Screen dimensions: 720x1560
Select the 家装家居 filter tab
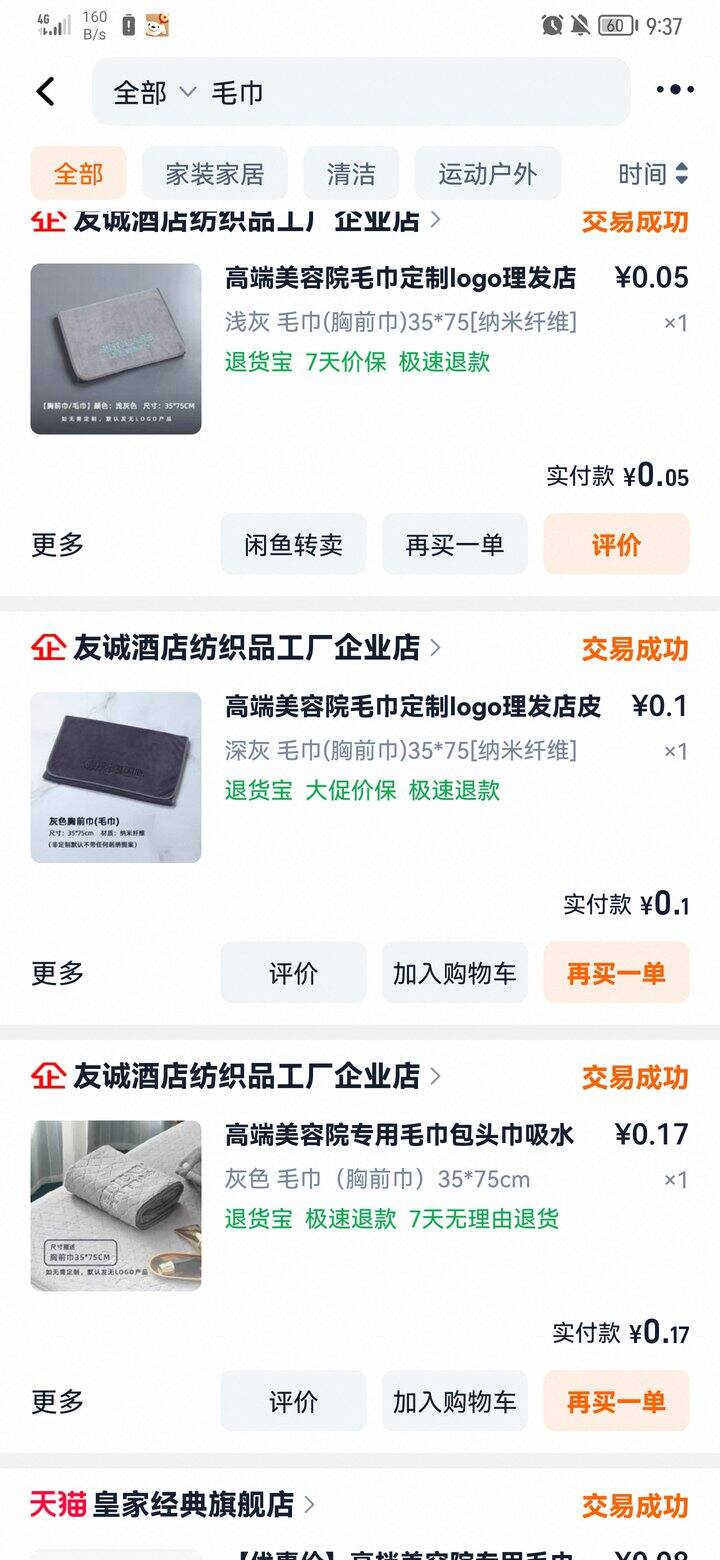coord(216,173)
